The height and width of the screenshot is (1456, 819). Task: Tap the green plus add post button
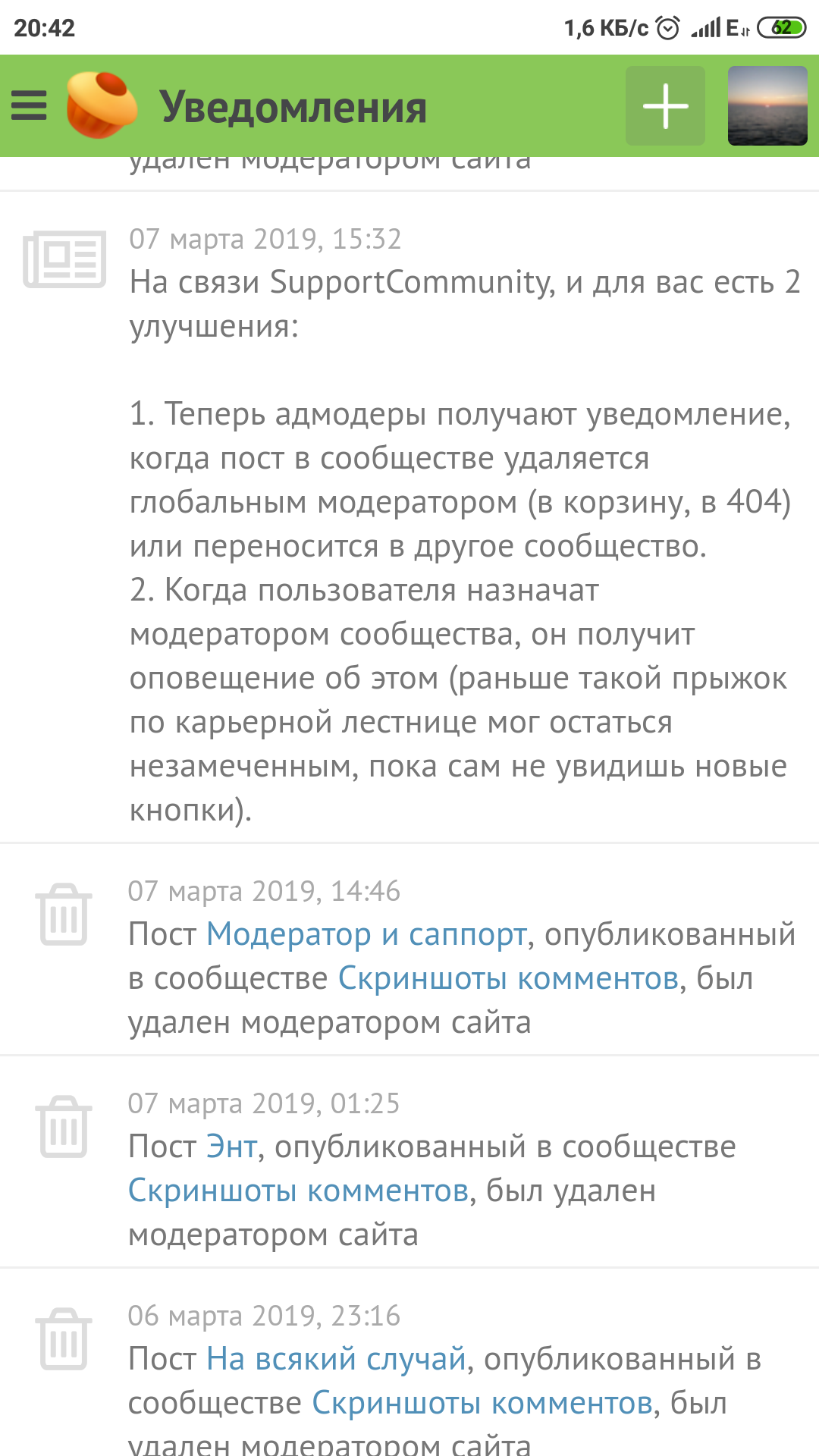(665, 106)
